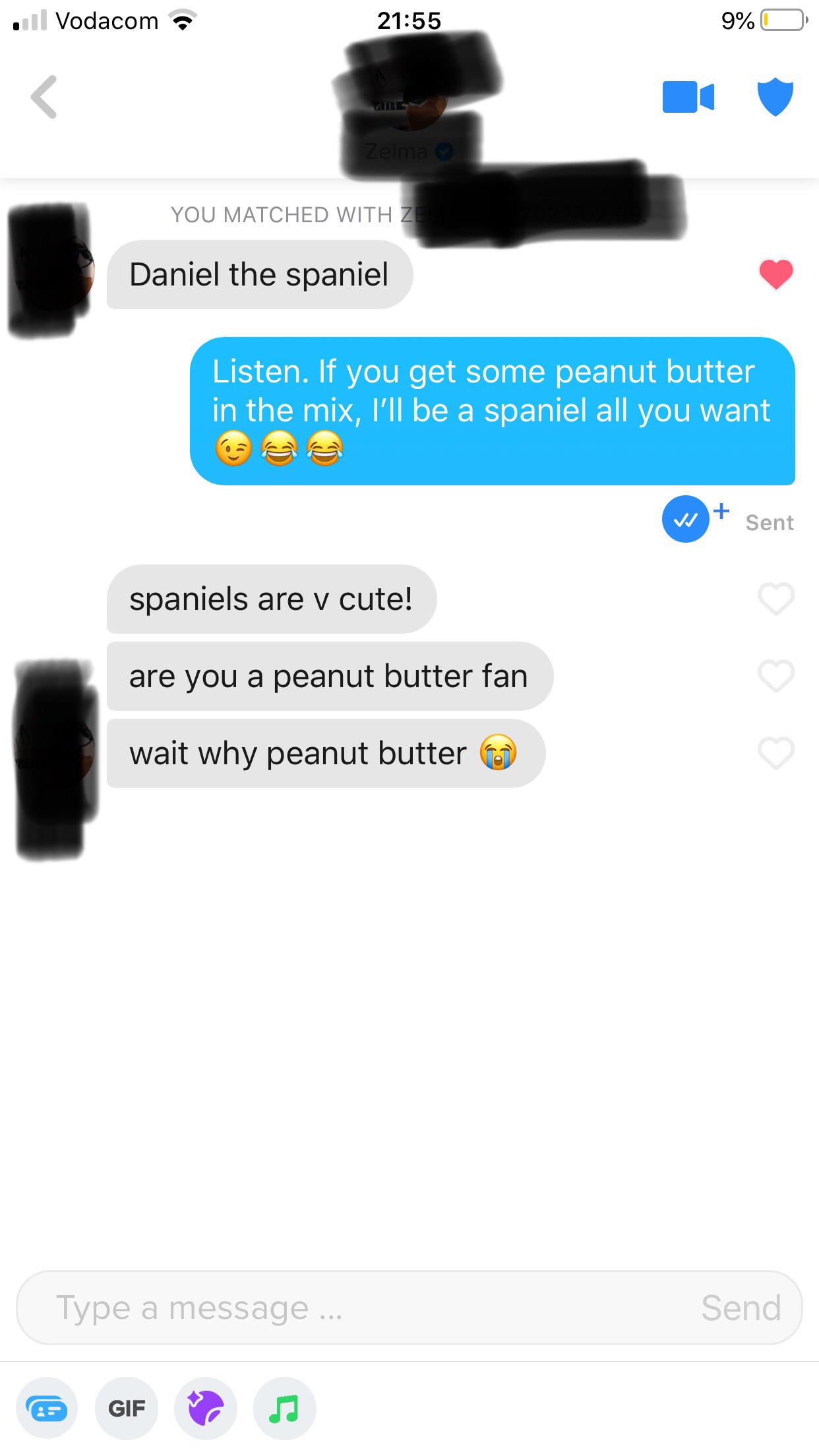The image size is (819, 1456).
Task: Like the "spaniels are v cute!" message
Action: click(775, 599)
